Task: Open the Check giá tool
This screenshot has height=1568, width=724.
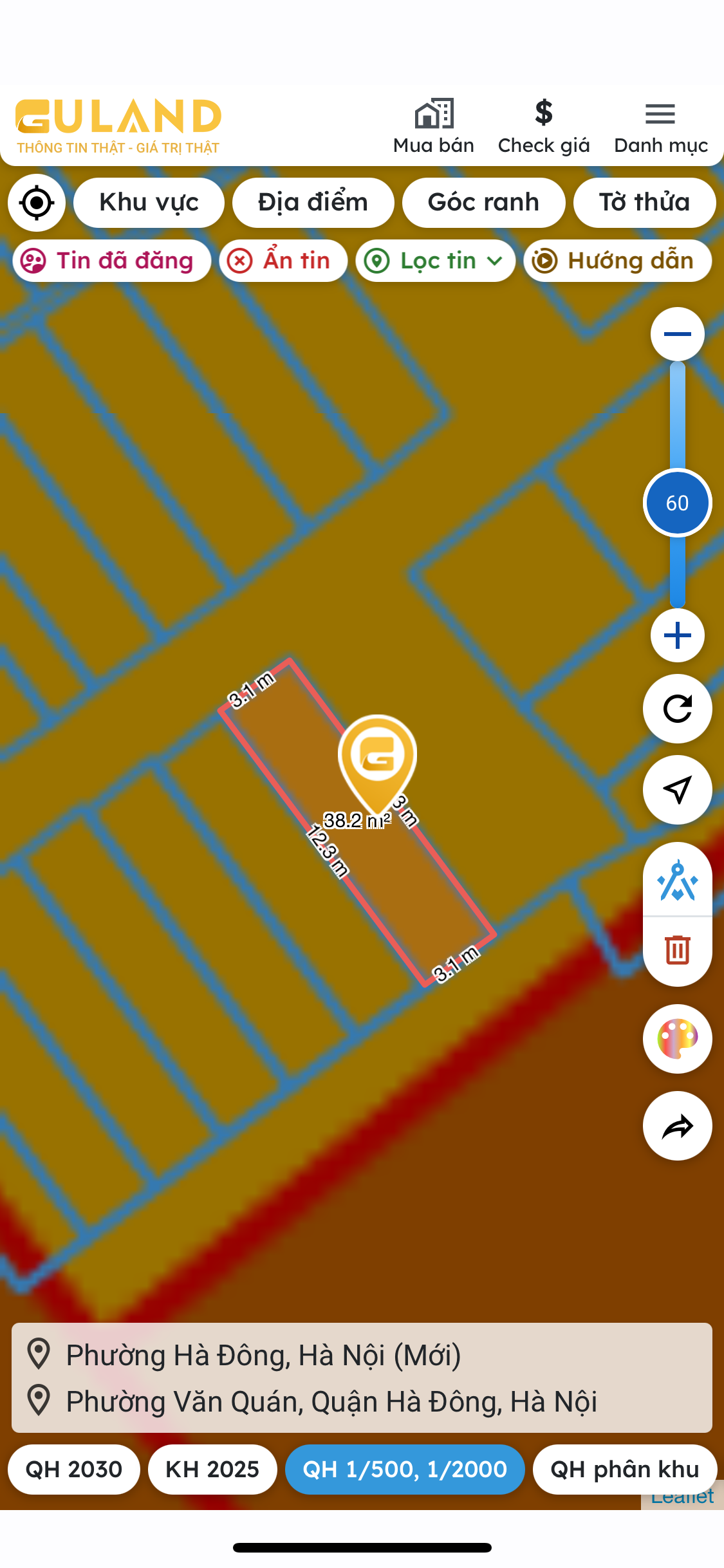Action: click(544, 127)
